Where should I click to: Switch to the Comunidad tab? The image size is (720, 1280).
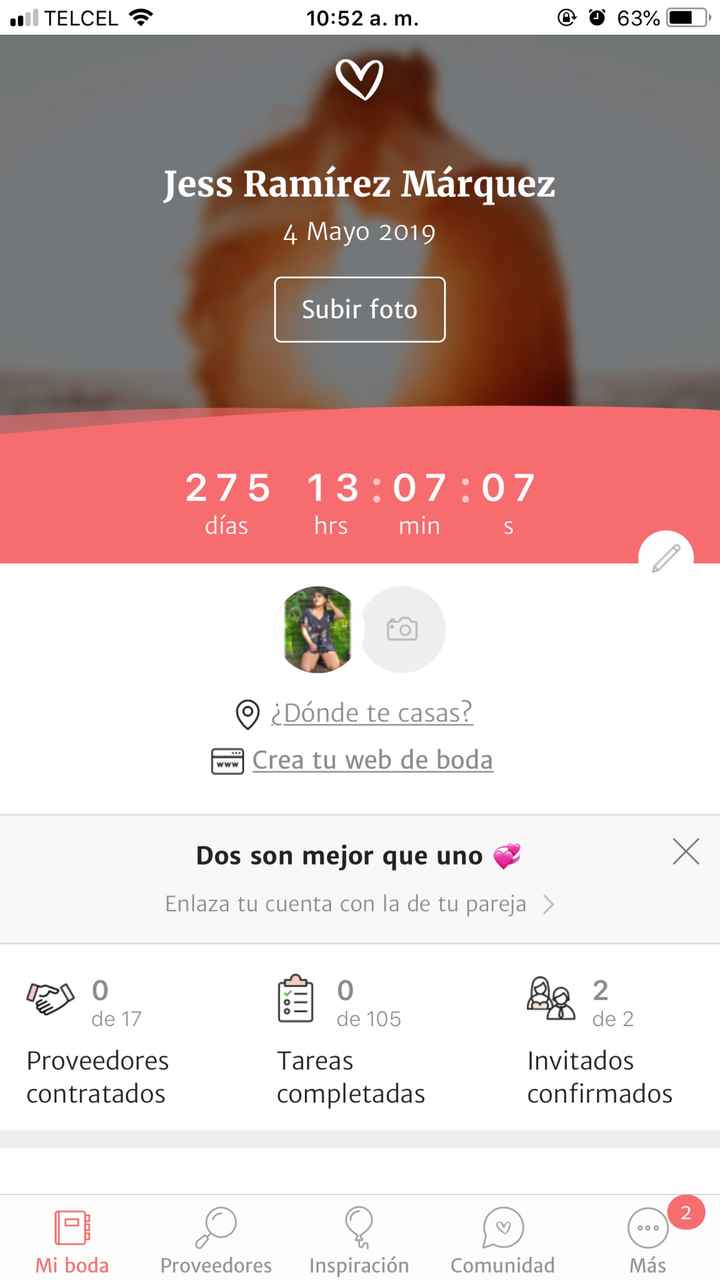[x=502, y=1240]
